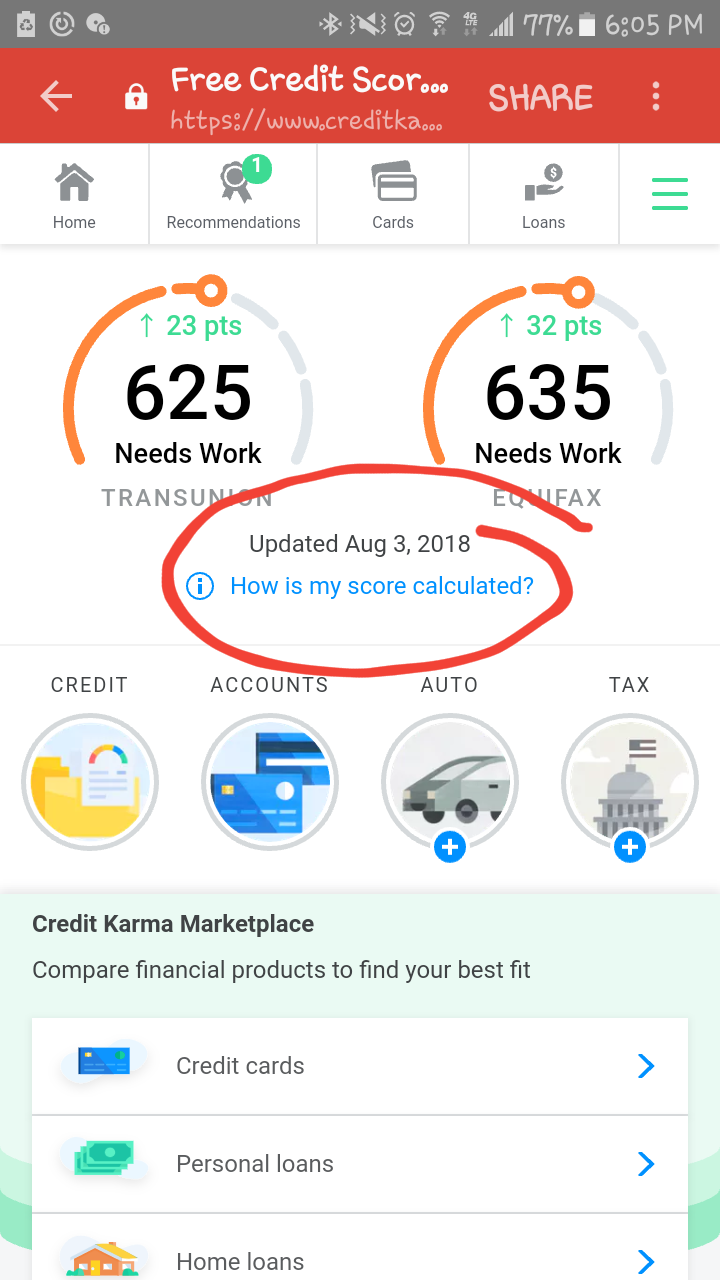
Task: Go back using the header arrow
Action: coord(56,97)
